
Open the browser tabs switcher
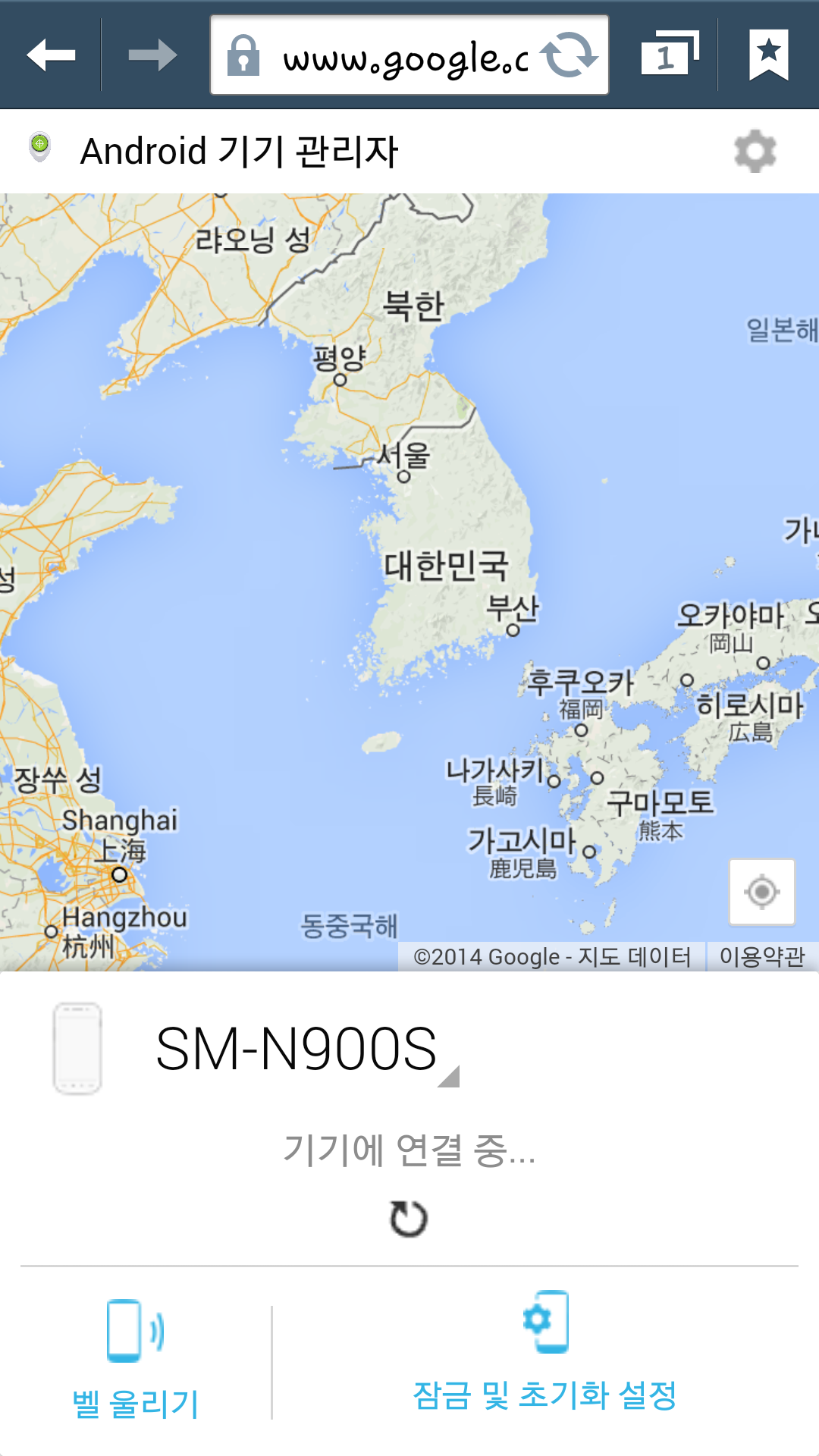click(x=668, y=55)
